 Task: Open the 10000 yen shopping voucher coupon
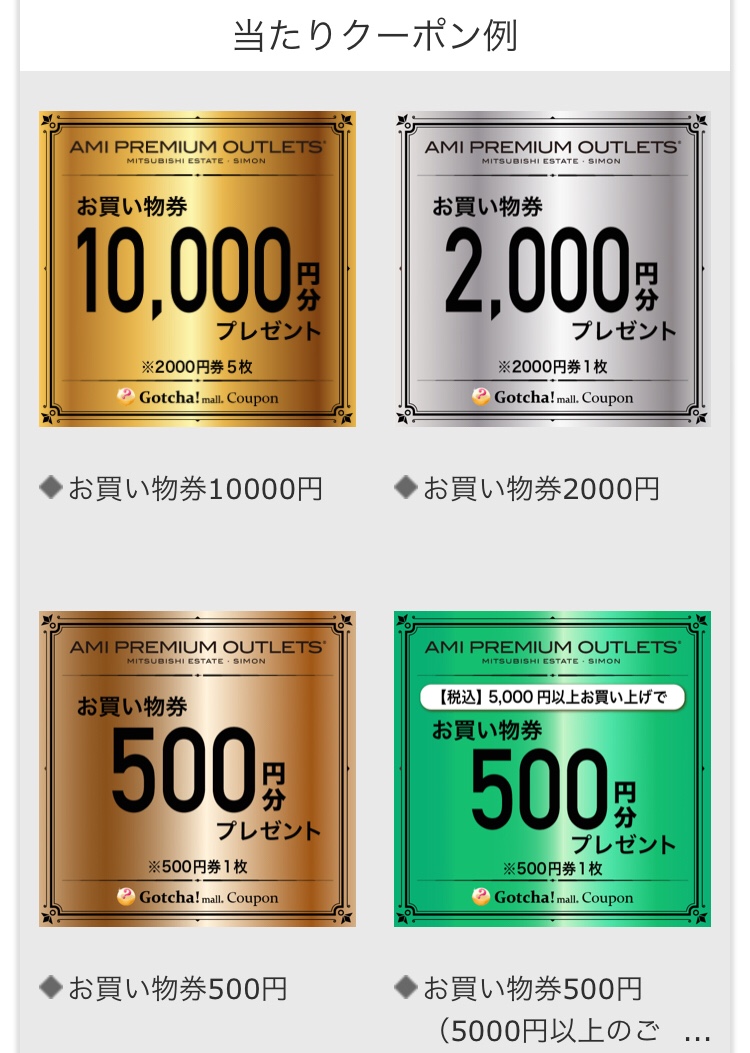coord(197,269)
